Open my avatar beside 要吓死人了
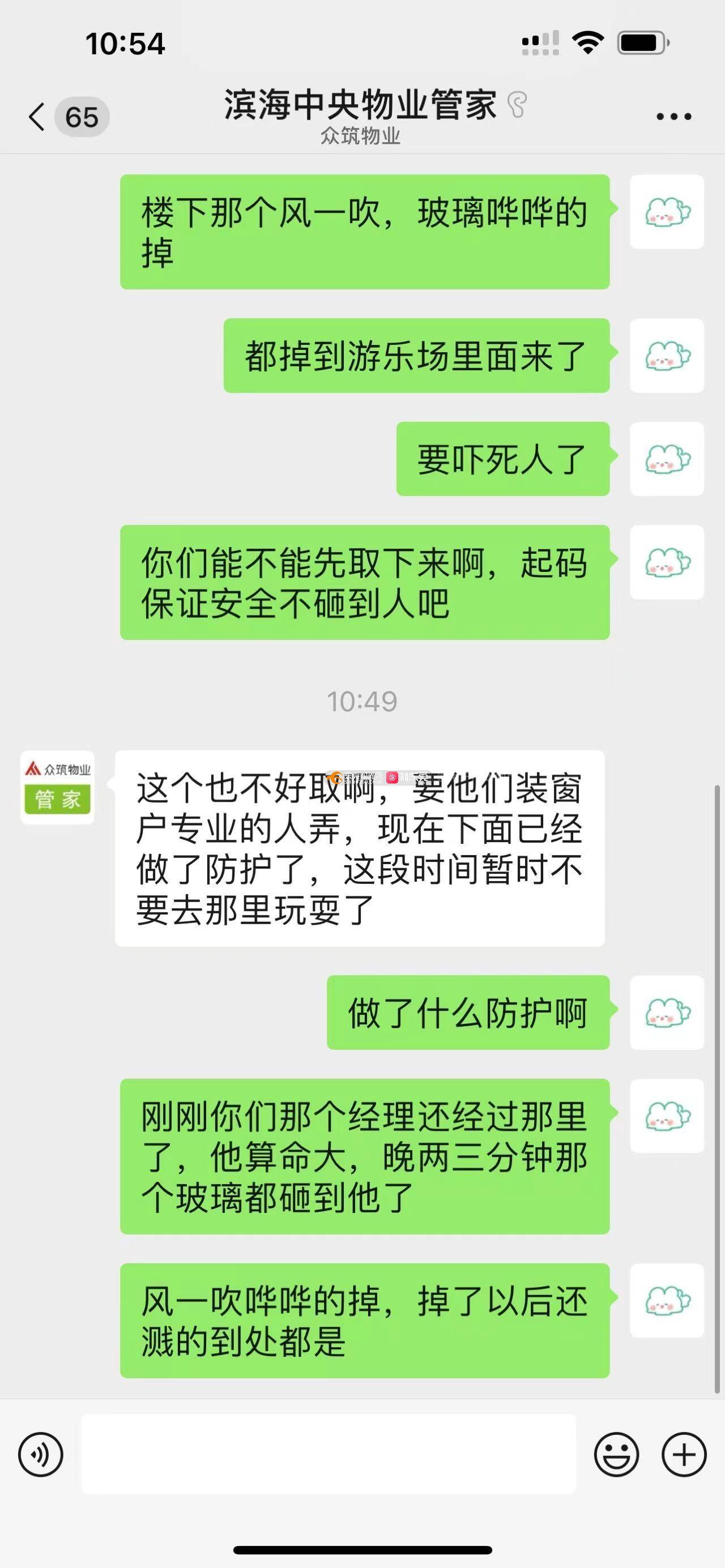The image size is (725, 1568). click(667, 459)
